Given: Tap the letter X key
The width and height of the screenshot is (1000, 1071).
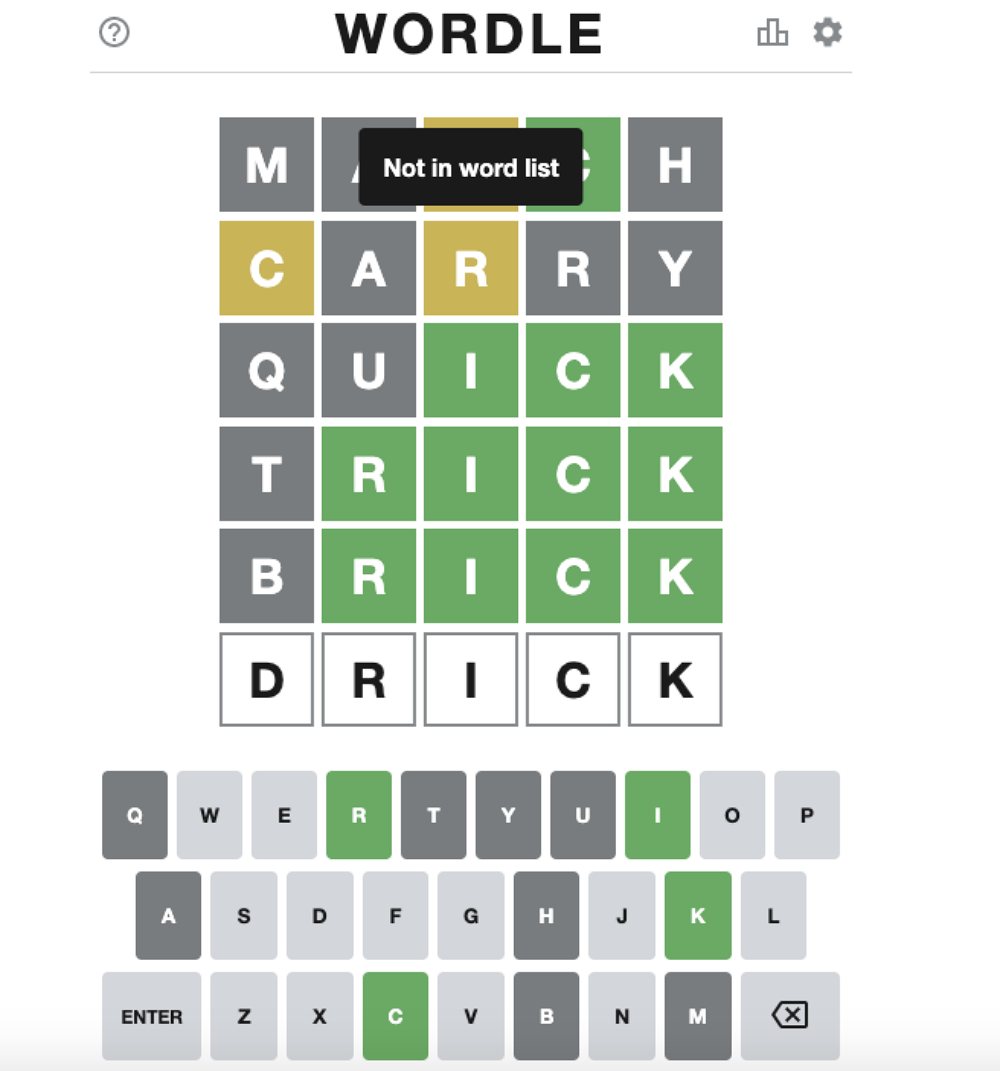Looking at the screenshot, I should [x=319, y=1016].
